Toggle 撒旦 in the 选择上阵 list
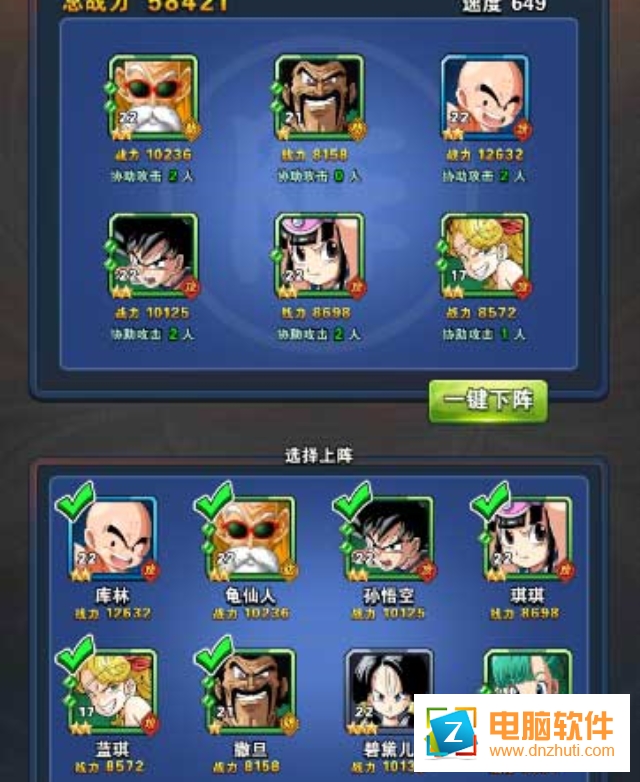640x782 pixels. [250, 692]
